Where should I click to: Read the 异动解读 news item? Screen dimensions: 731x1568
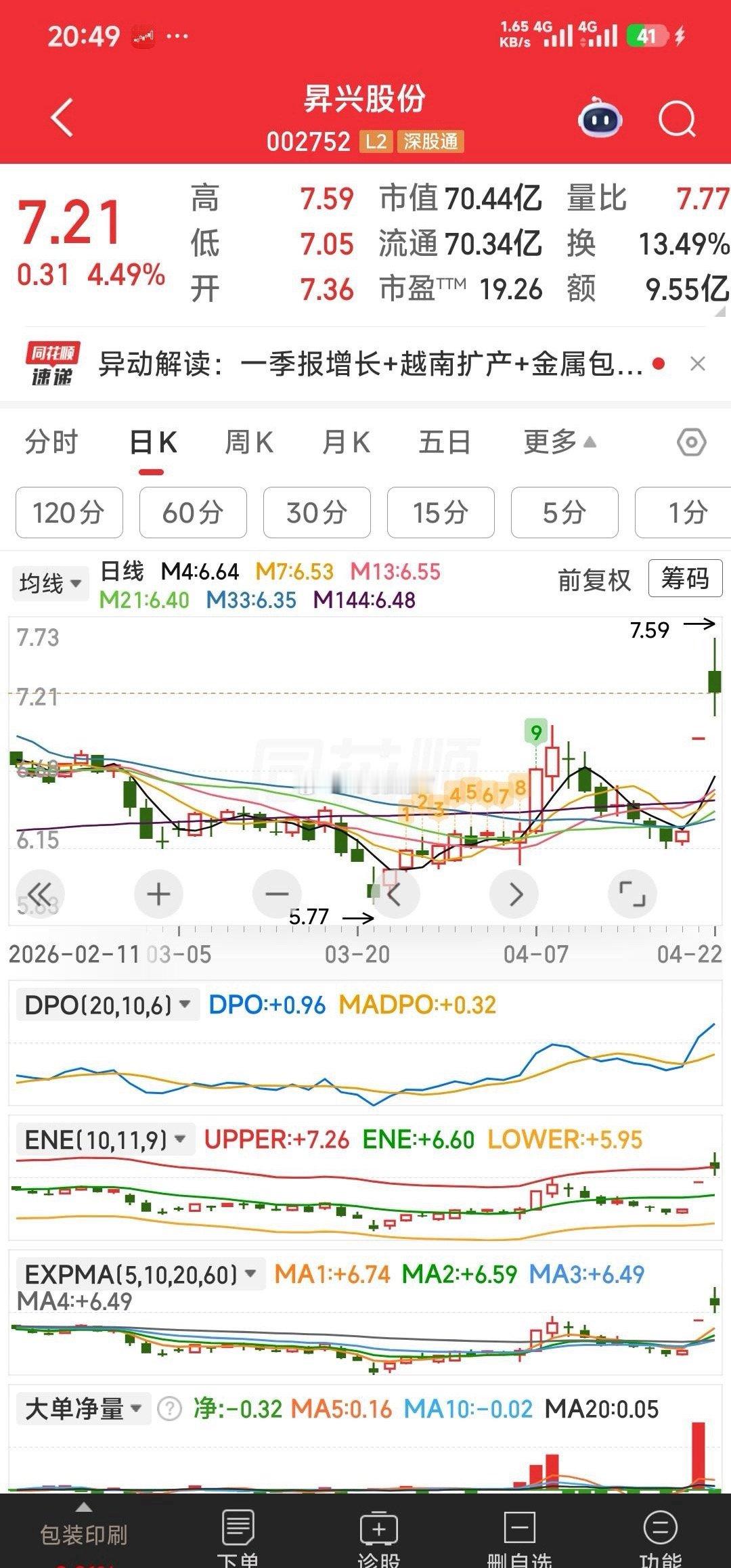point(370,364)
